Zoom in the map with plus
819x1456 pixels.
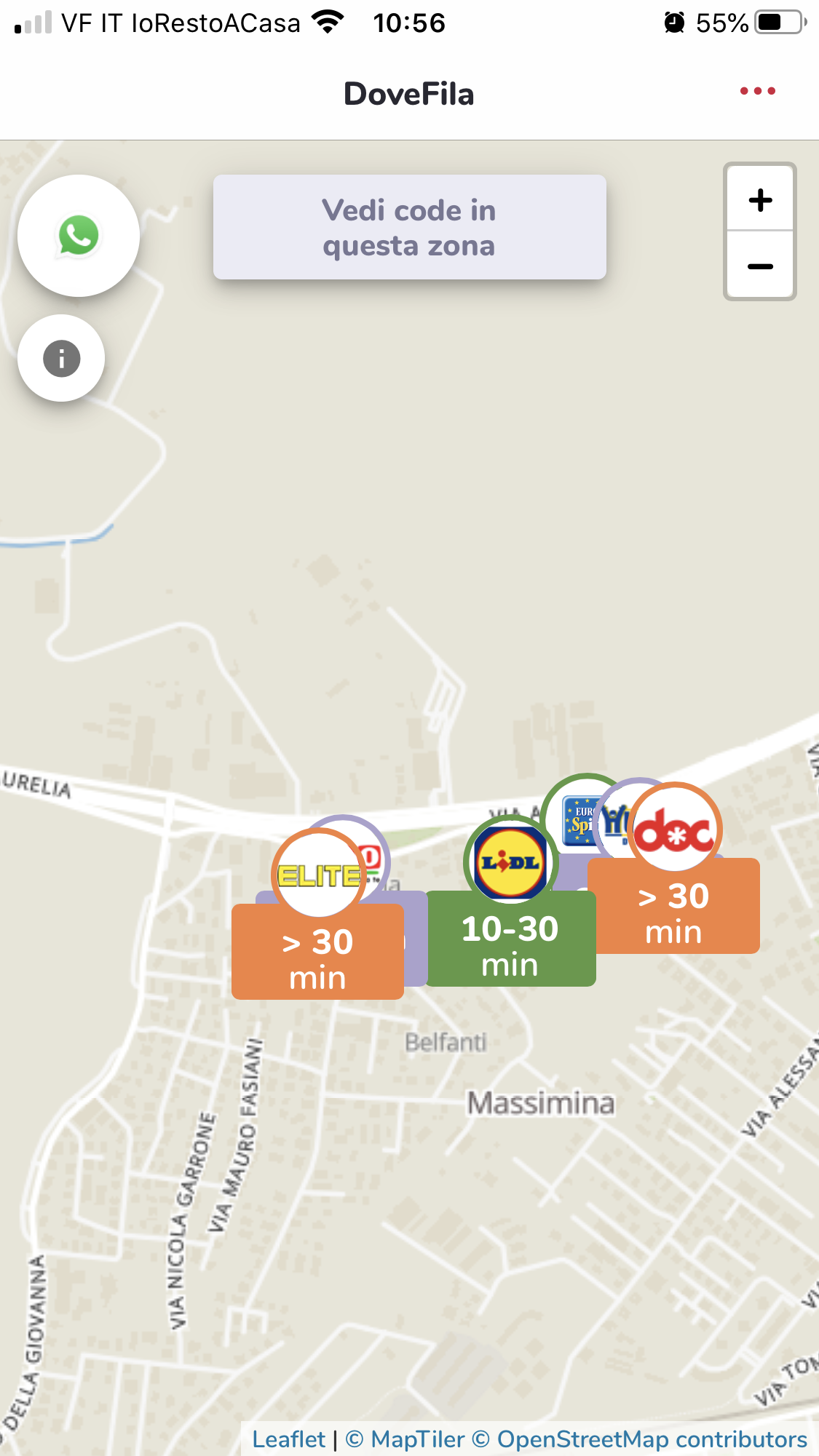pyautogui.click(x=760, y=199)
